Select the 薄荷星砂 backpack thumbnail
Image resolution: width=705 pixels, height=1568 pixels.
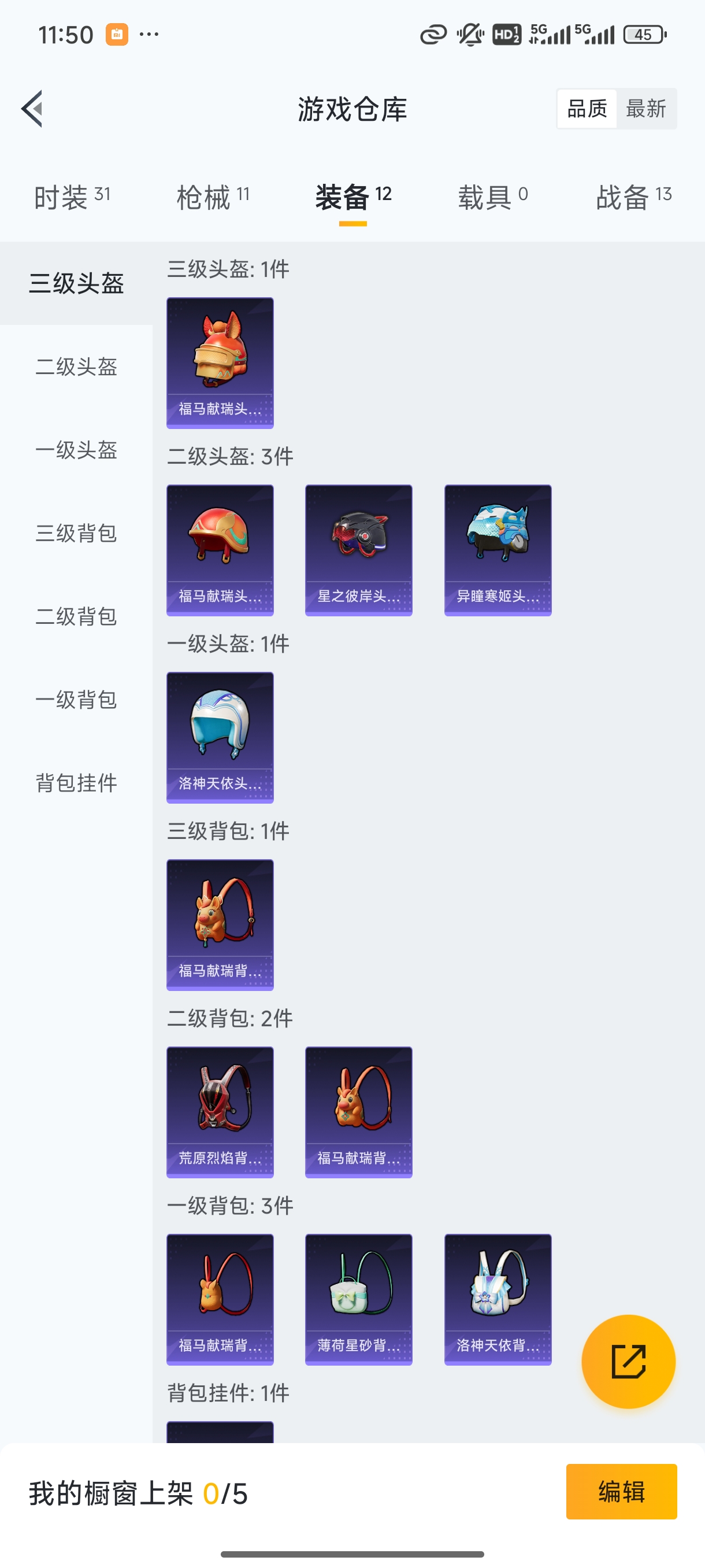tap(358, 1300)
